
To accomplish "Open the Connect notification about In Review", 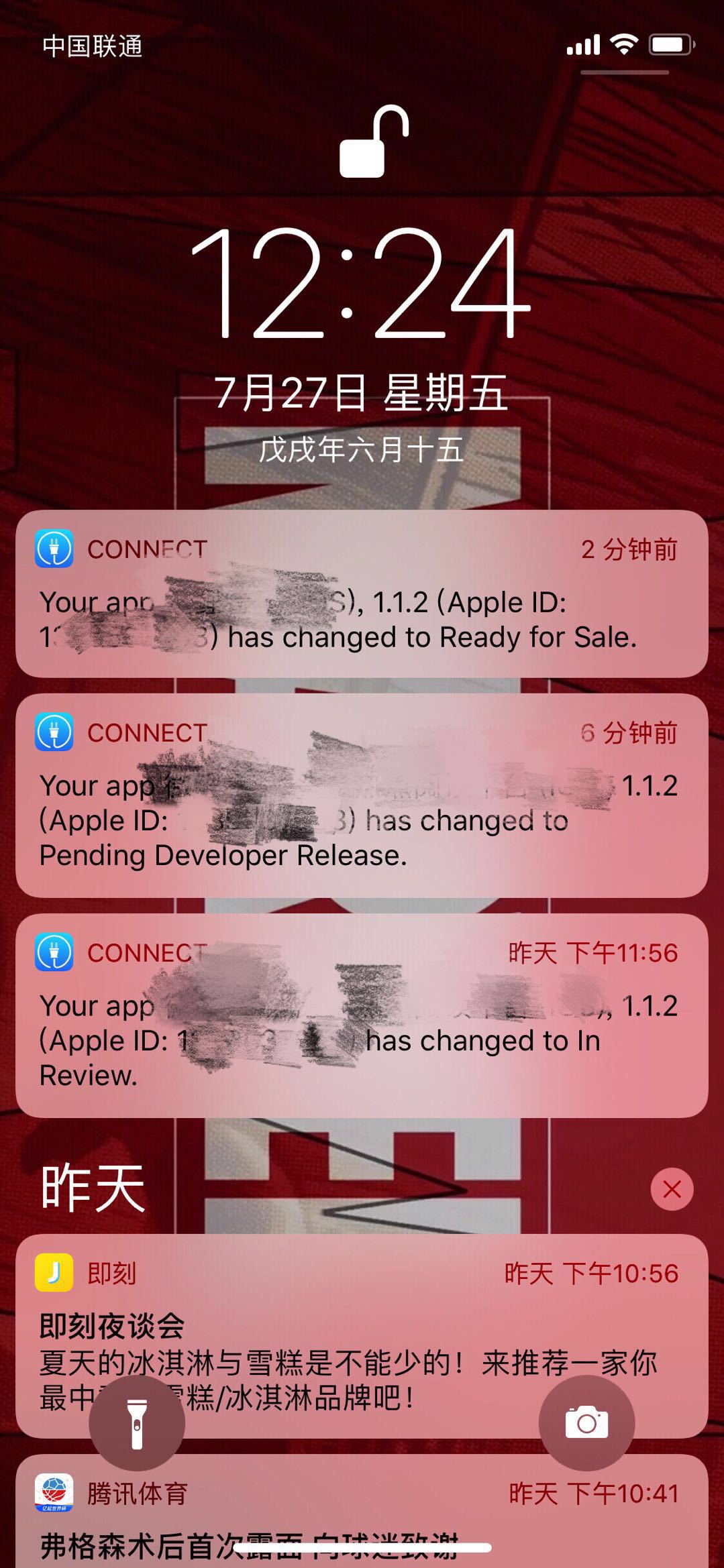I will tap(362, 1015).
